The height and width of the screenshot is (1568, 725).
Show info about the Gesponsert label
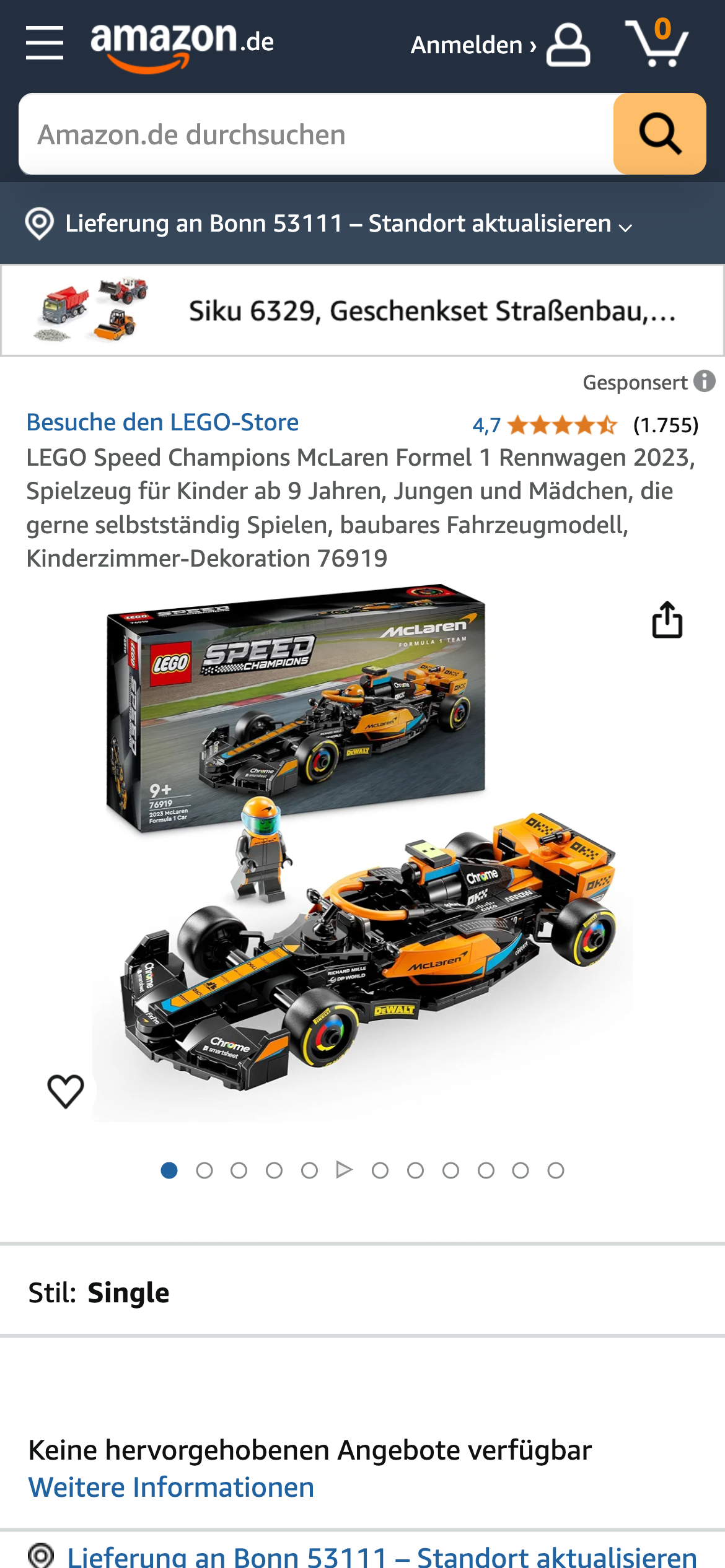[704, 381]
